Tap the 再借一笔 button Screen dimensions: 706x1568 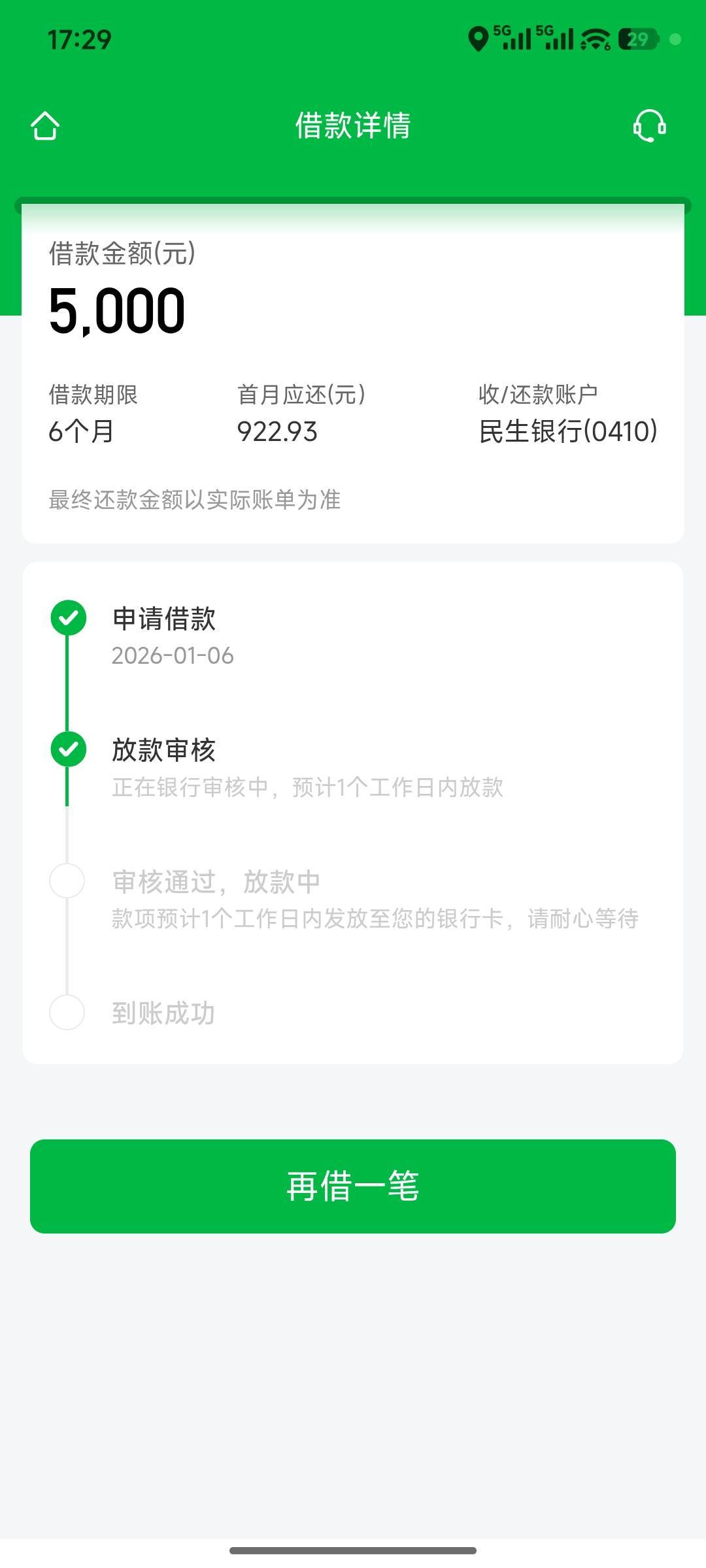point(353,1186)
